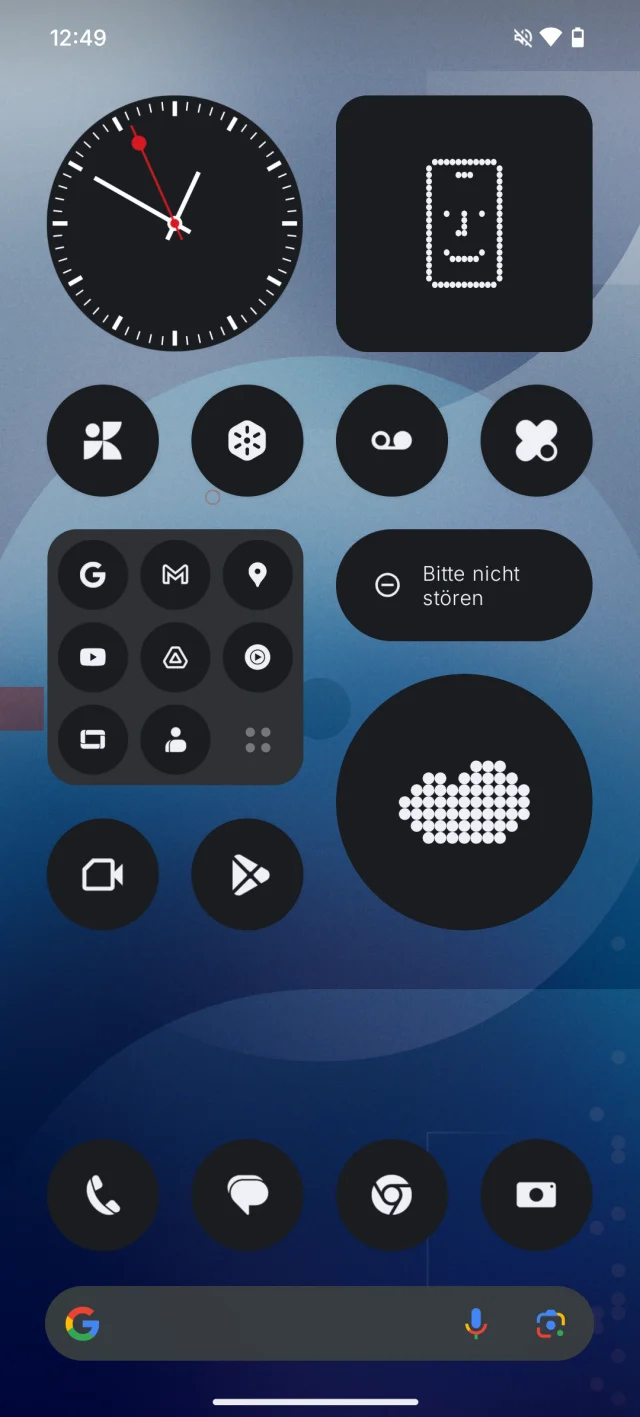Open the analog clock widget
Viewport: 640px width, 1417px height.
[x=175, y=223]
